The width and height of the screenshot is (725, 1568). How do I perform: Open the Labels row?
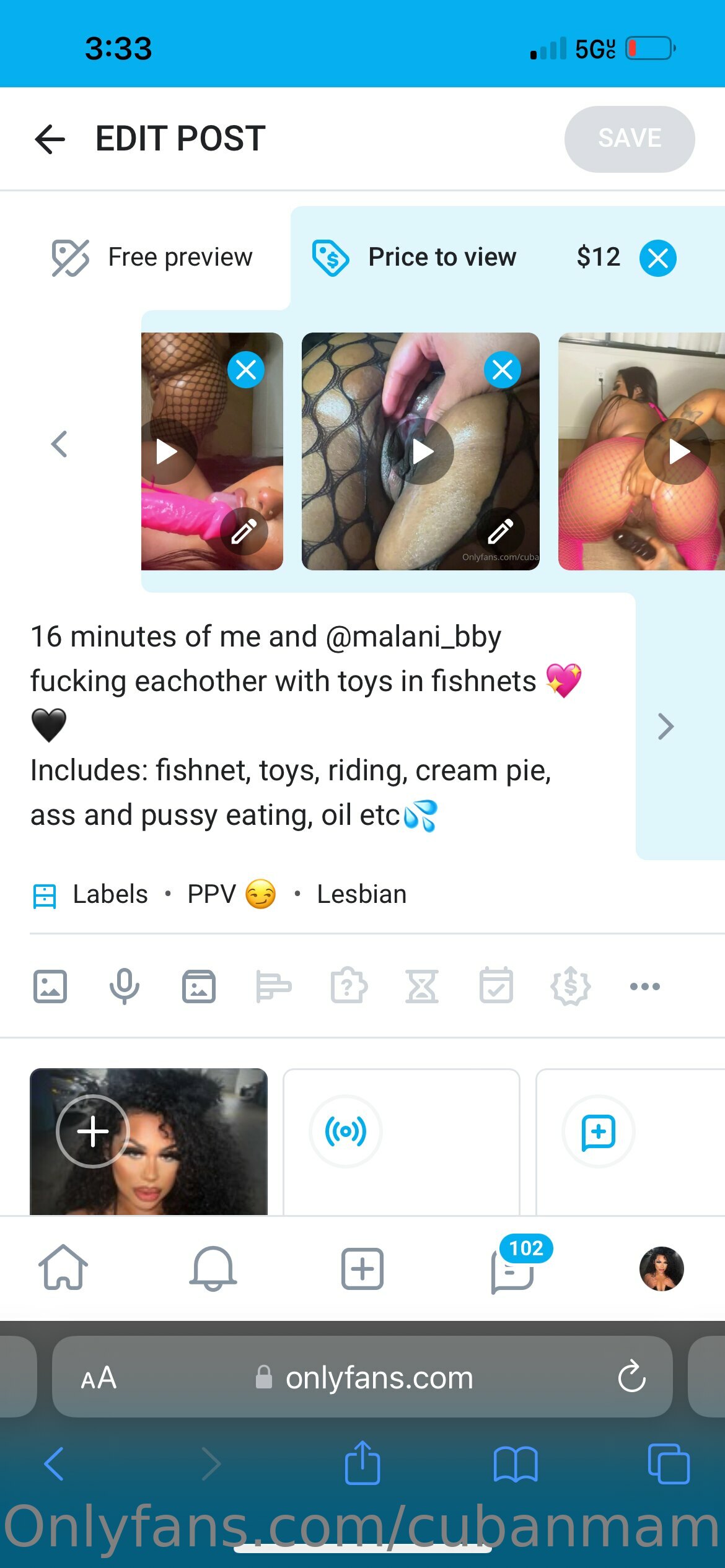pos(110,895)
